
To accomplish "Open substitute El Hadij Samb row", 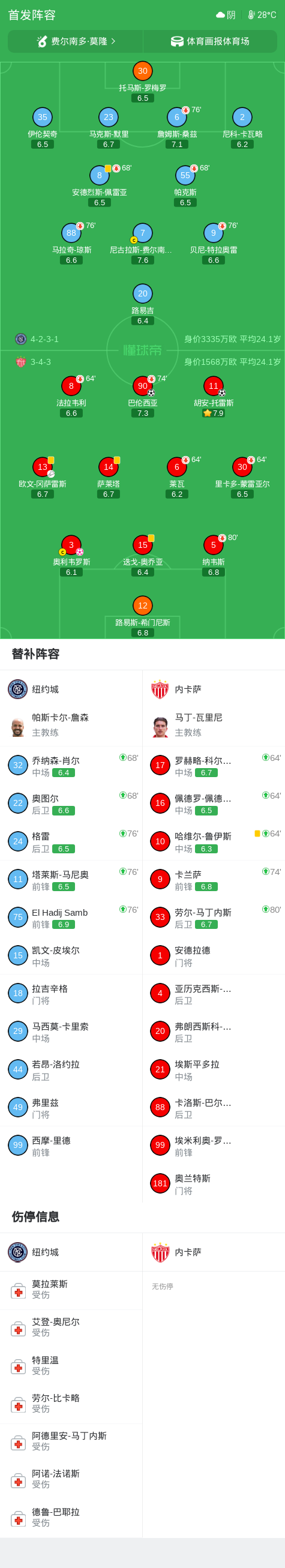I will point(71,918).
